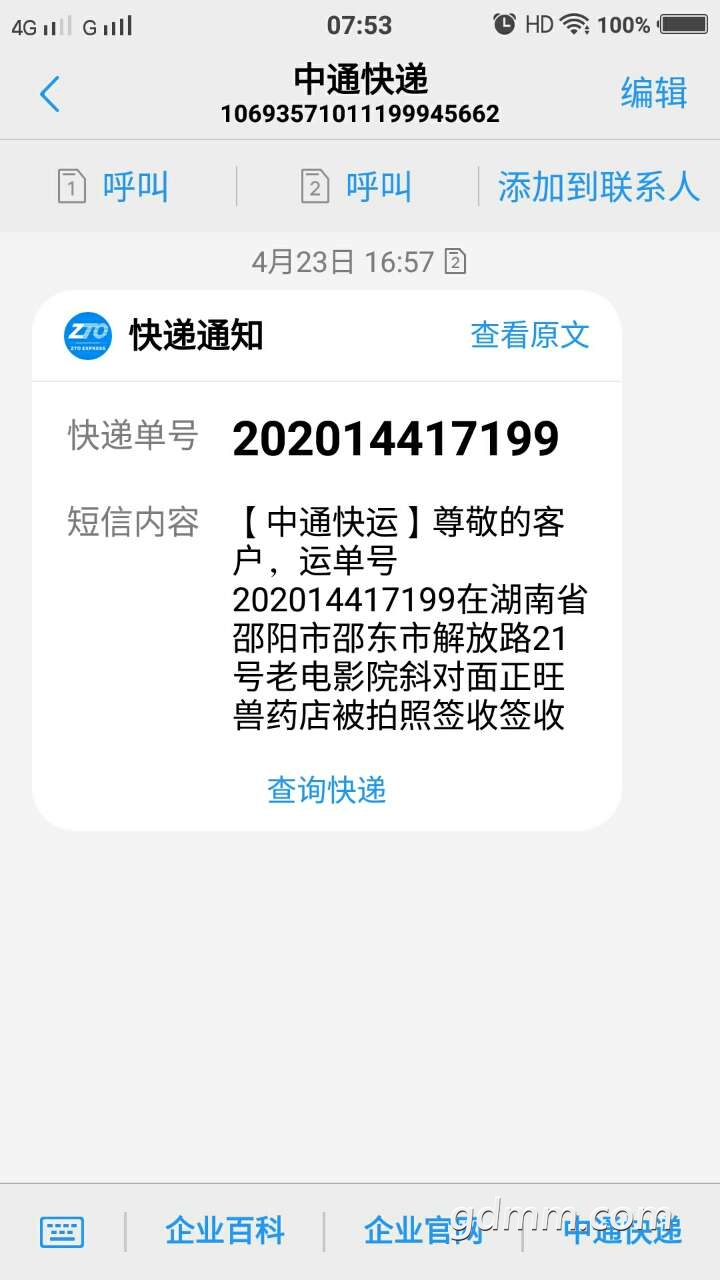Switch to keyboard input mode

click(x=62, y=1231)
